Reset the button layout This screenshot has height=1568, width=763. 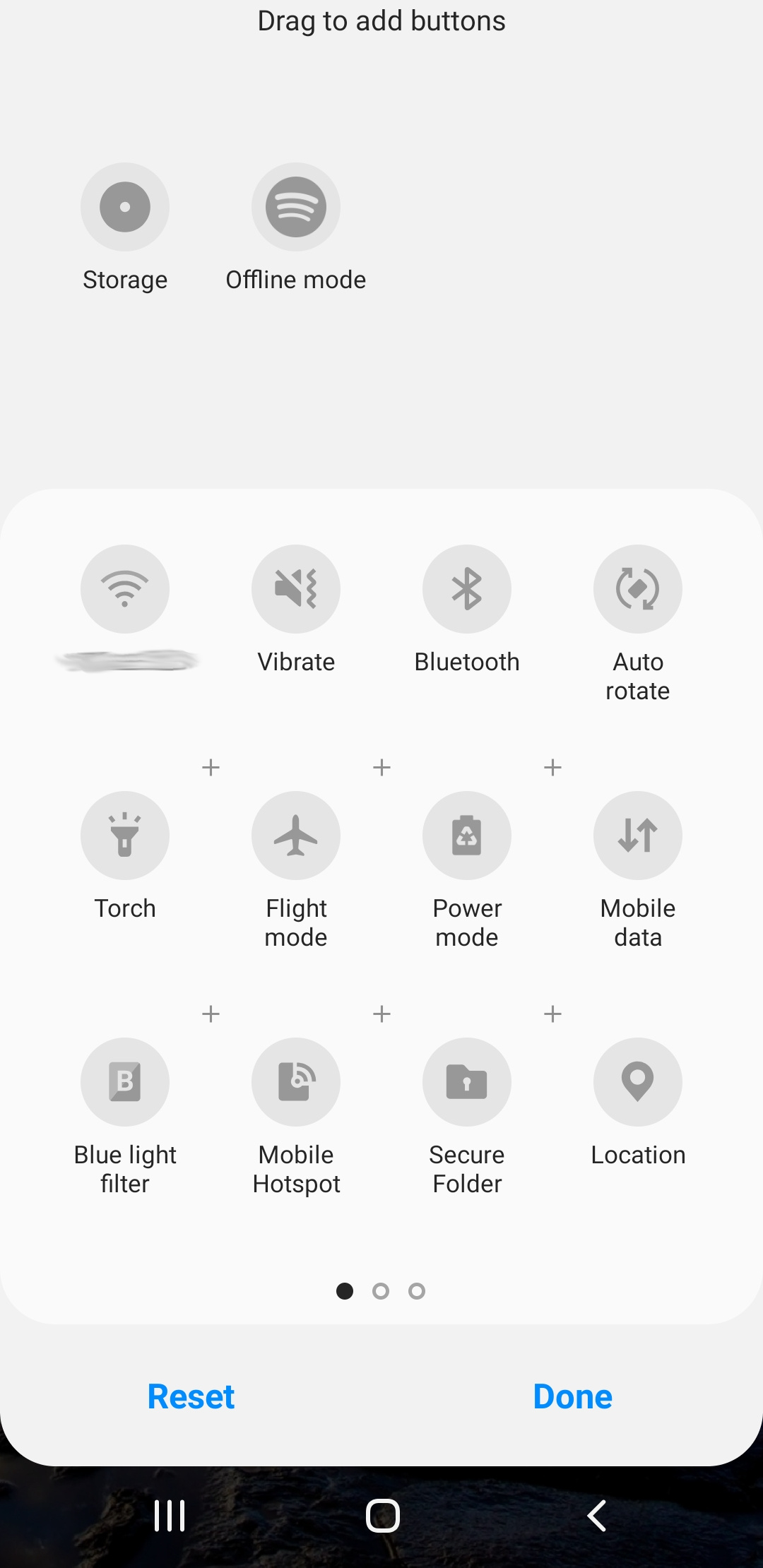(x=191, y=1396)
